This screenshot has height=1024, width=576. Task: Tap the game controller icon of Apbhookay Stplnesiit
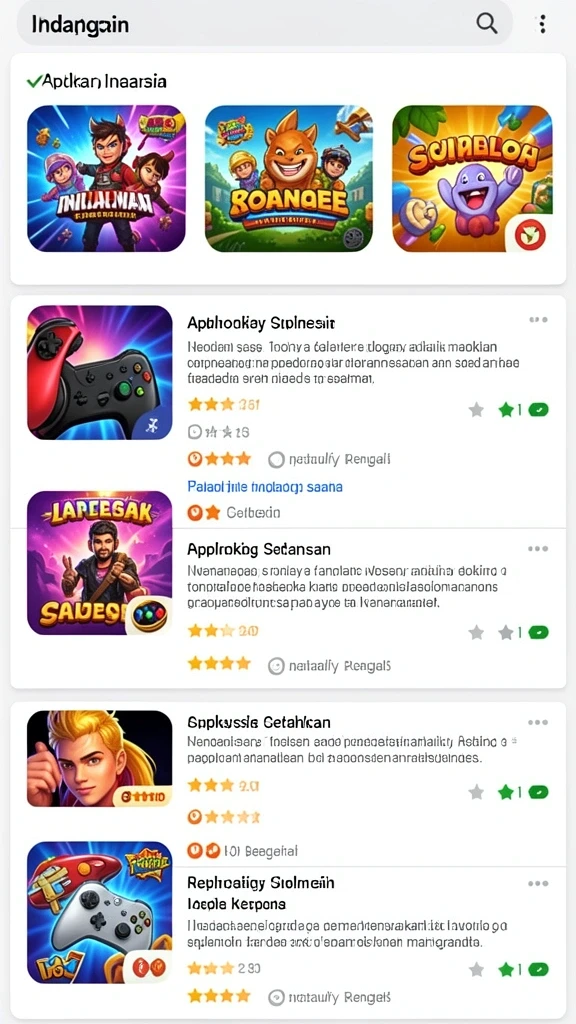(100, 372)
